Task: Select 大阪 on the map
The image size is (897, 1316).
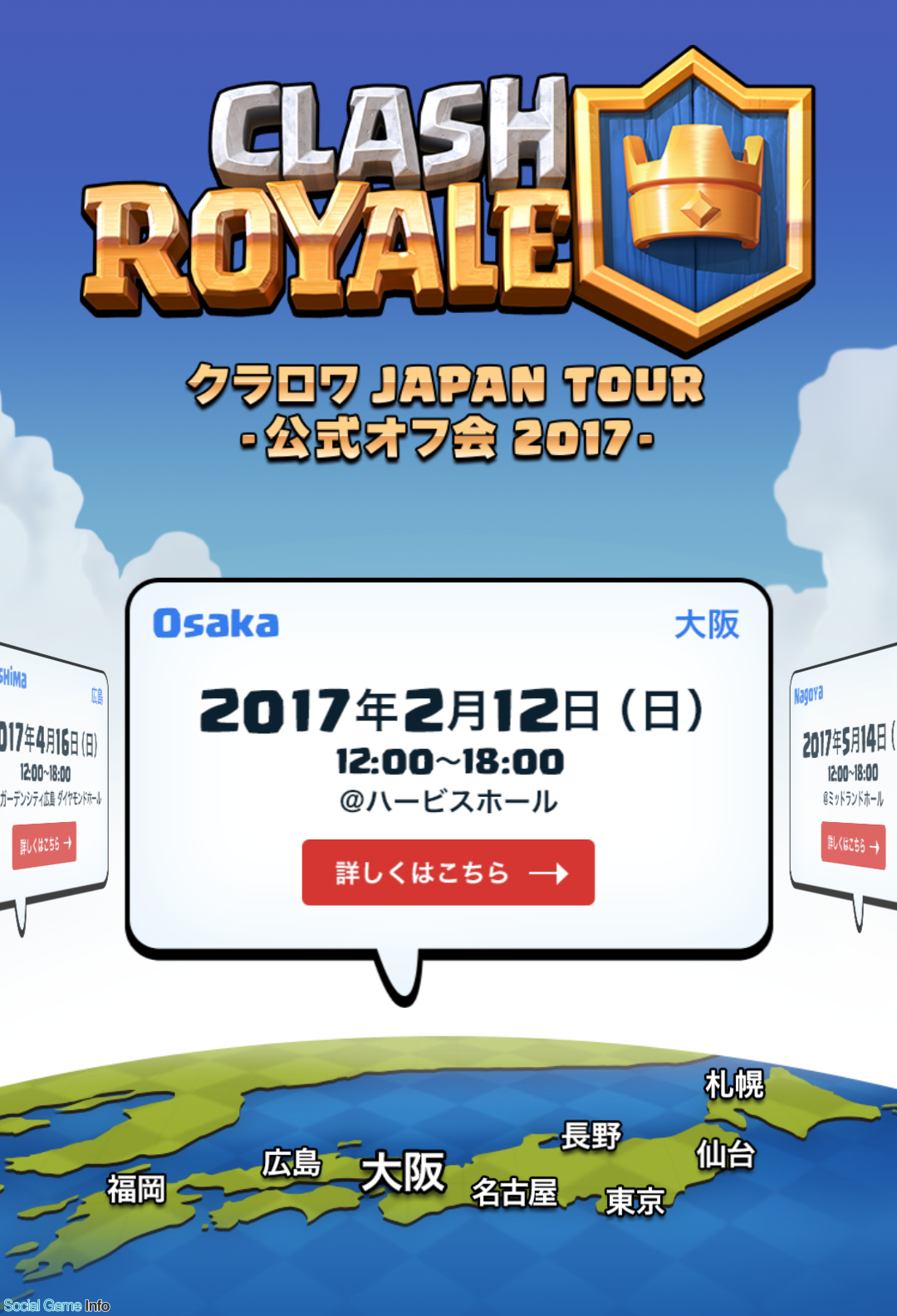Action: 404,1172
